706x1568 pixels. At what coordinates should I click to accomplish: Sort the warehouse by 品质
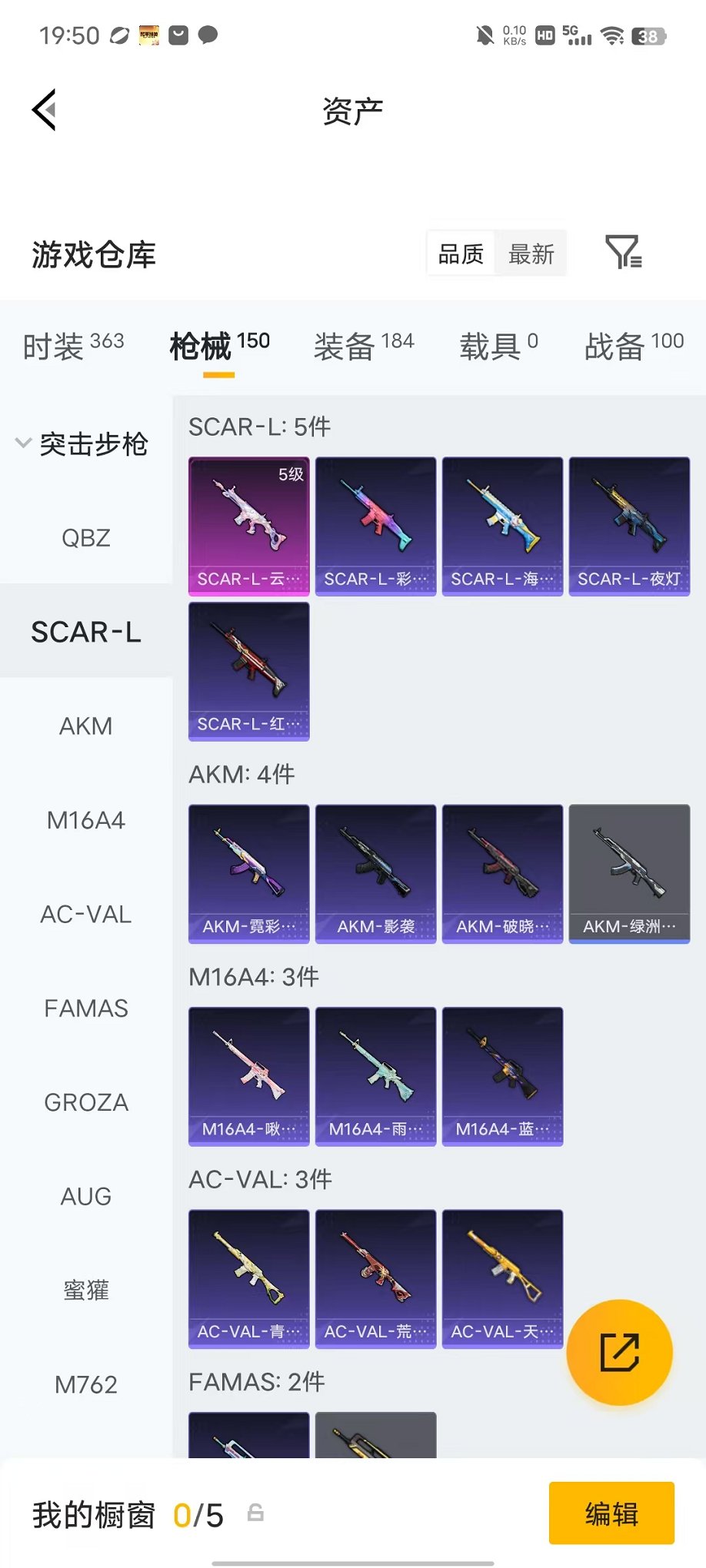(461, 254)
